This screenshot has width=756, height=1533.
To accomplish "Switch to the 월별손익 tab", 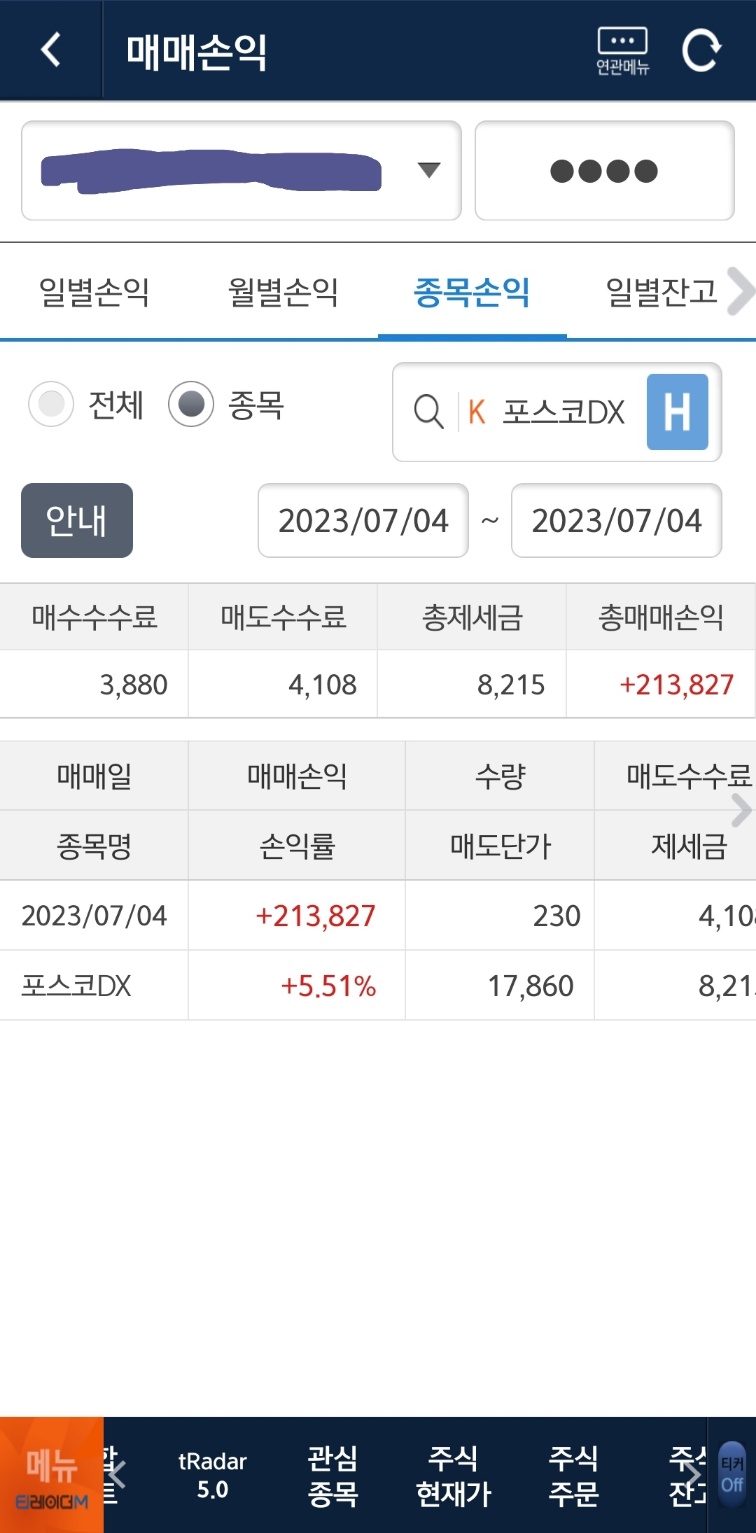I will pos(283,293).
